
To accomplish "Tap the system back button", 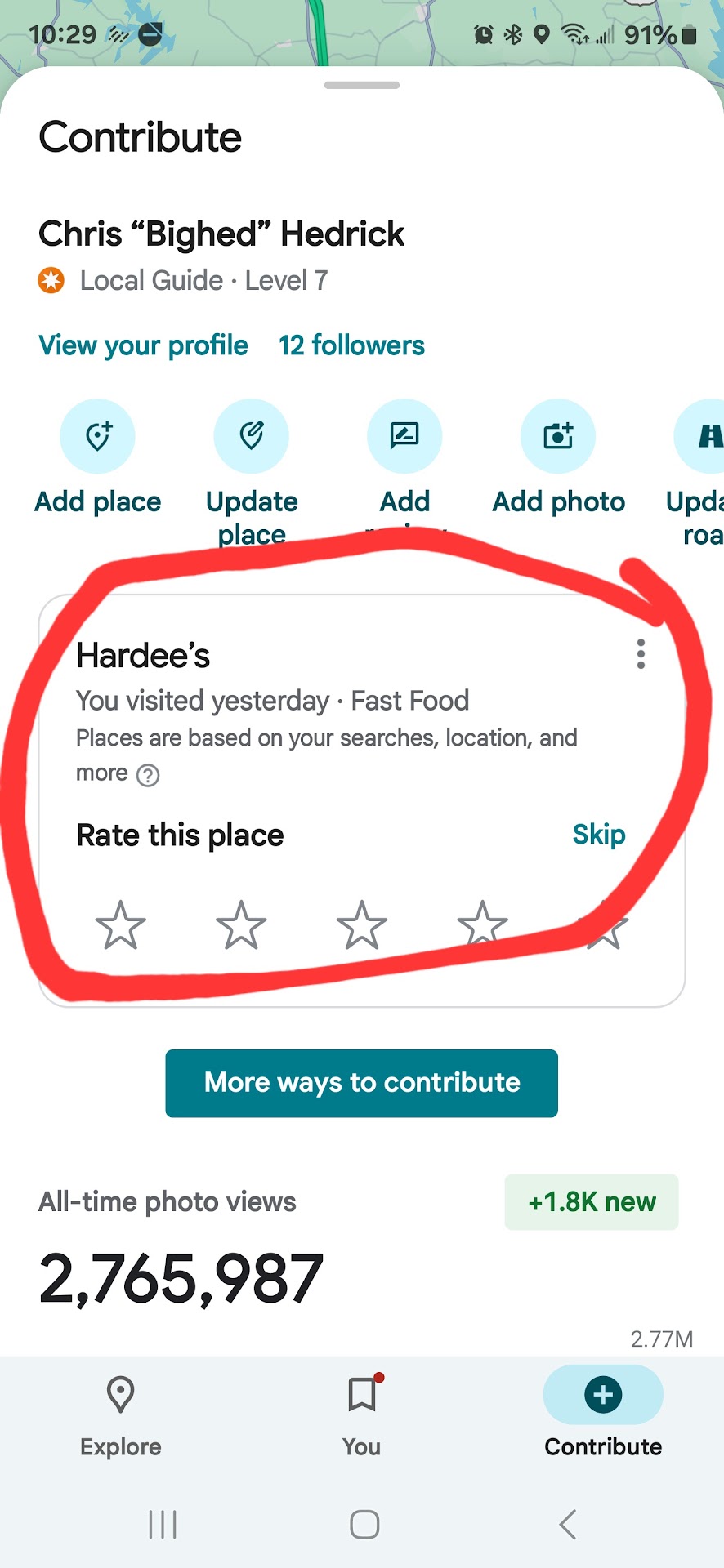I will 568,1524.
